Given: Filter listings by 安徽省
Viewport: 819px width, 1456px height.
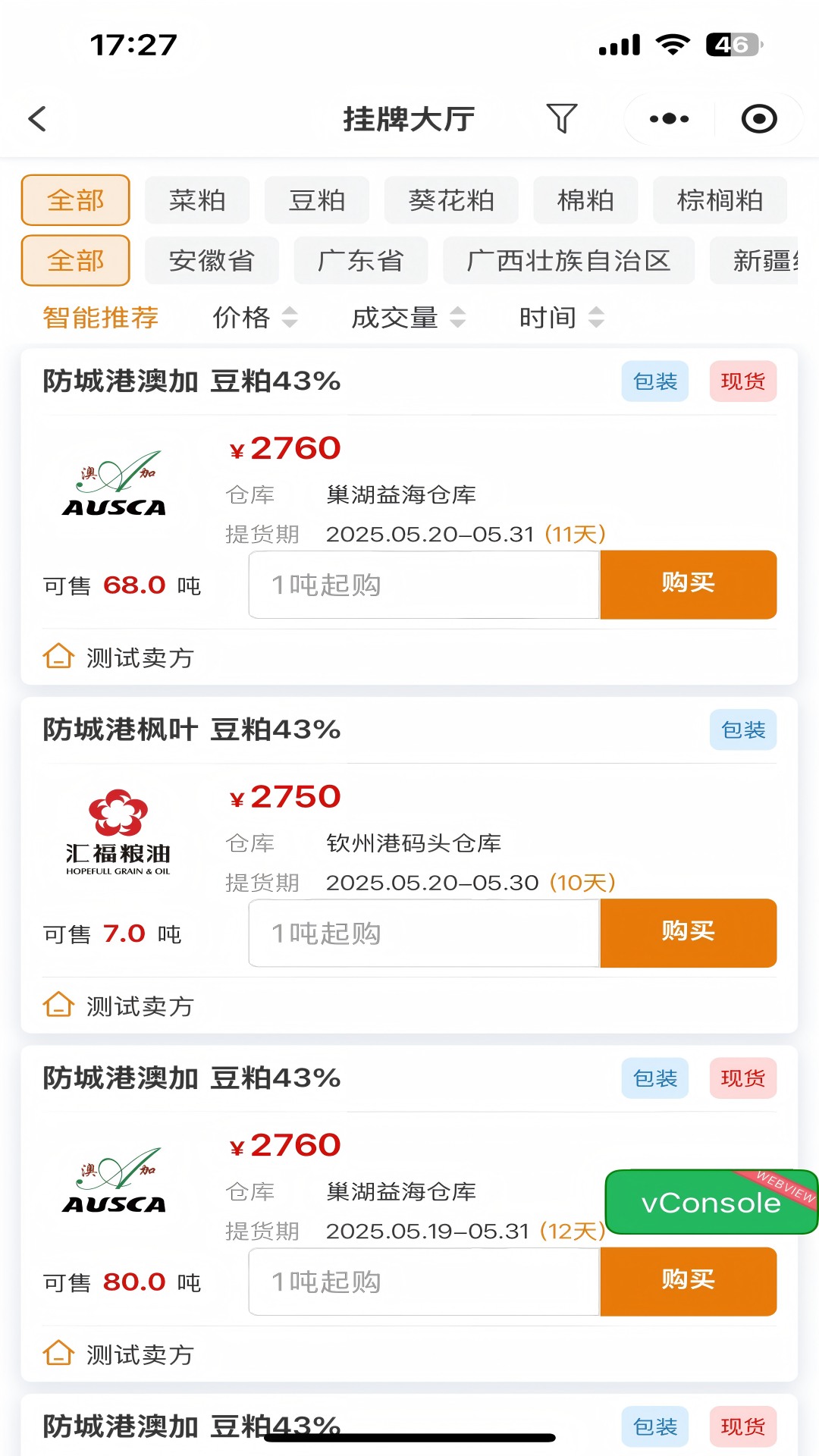Looking at the screenshot, I should [212, 261].
